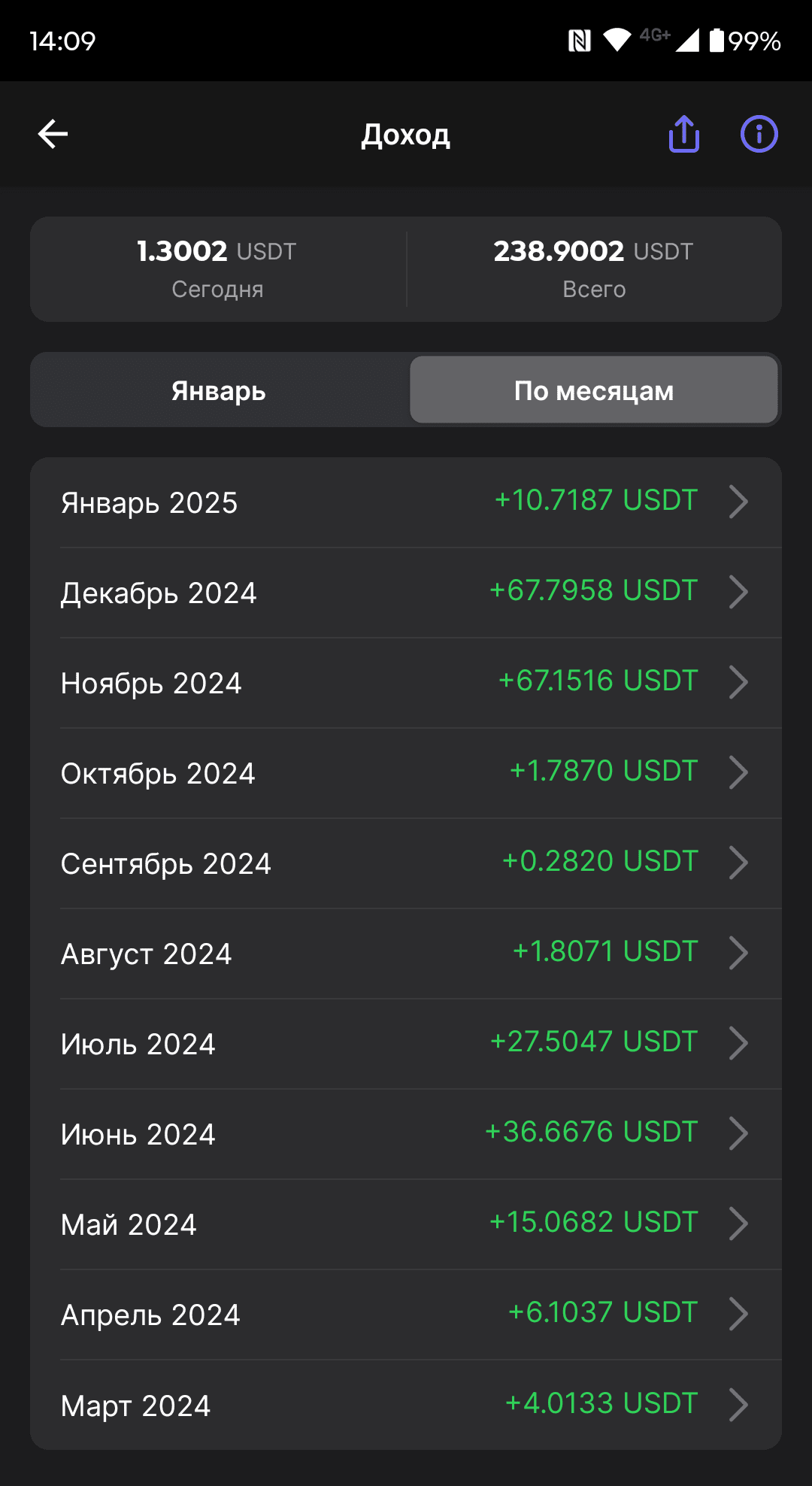This screenshot has height=1486, width=812.
Task: Show Июль 2024 income breakdown
Action: (406, 1044)
